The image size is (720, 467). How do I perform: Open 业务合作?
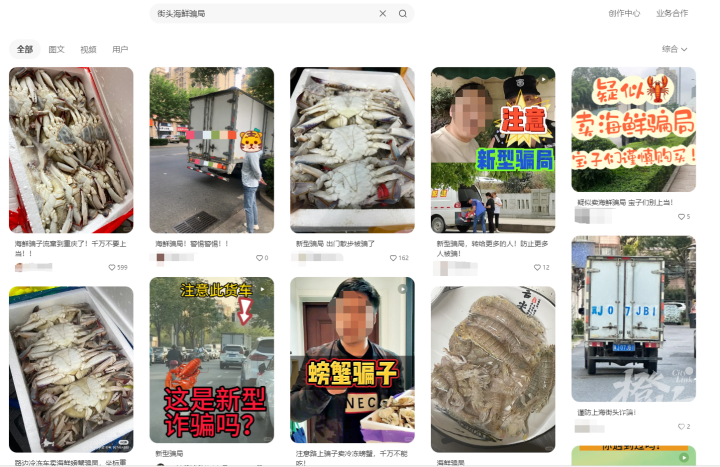pos(672,13)
